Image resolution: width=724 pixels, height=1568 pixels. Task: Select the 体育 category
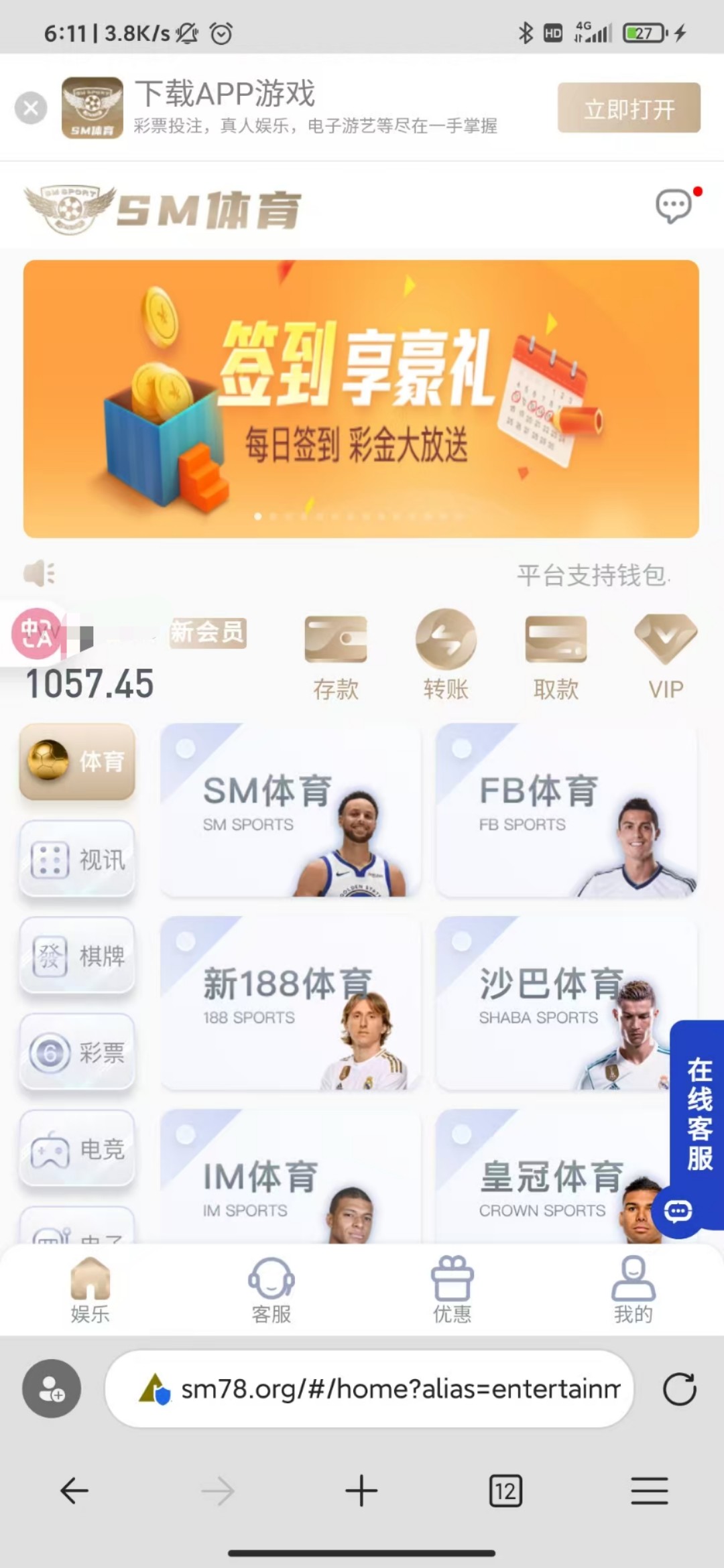pyautogui.click(x=77, y=761)
